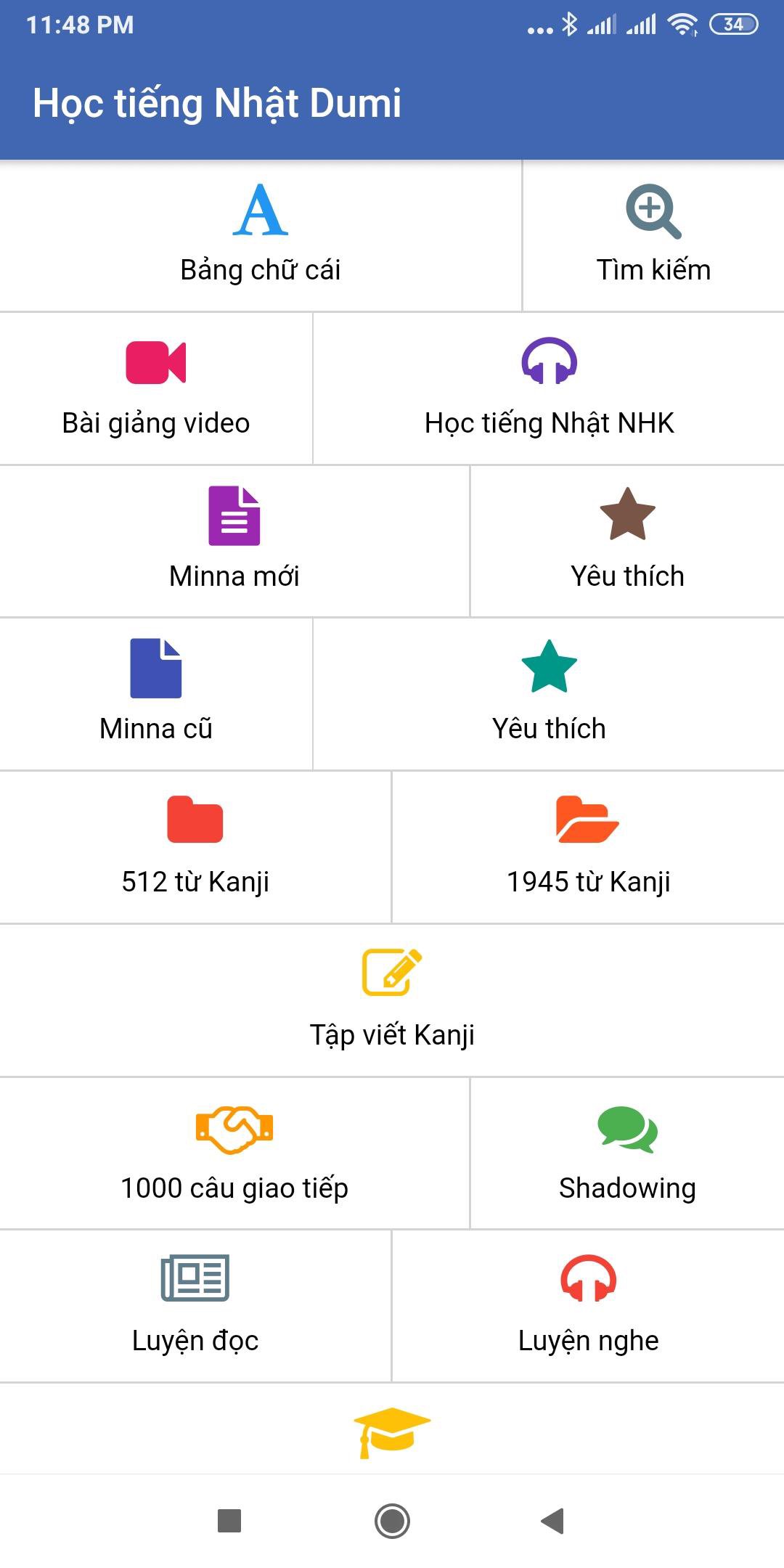784x1568 pixels.
Task: Open Học tiếng Nhật NHK
Action: [549, 389]
